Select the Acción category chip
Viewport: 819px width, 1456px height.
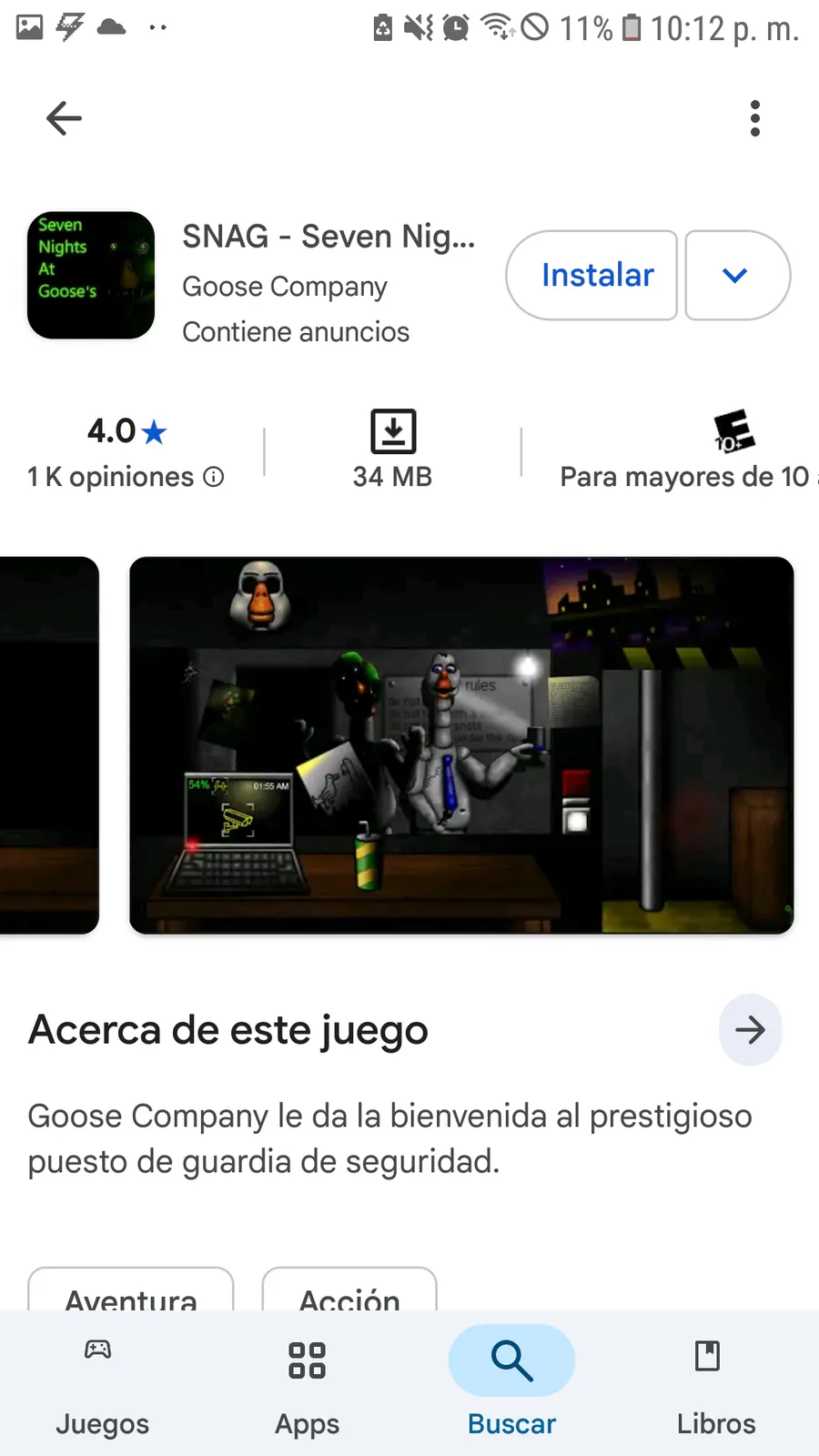click(349, 1293)
